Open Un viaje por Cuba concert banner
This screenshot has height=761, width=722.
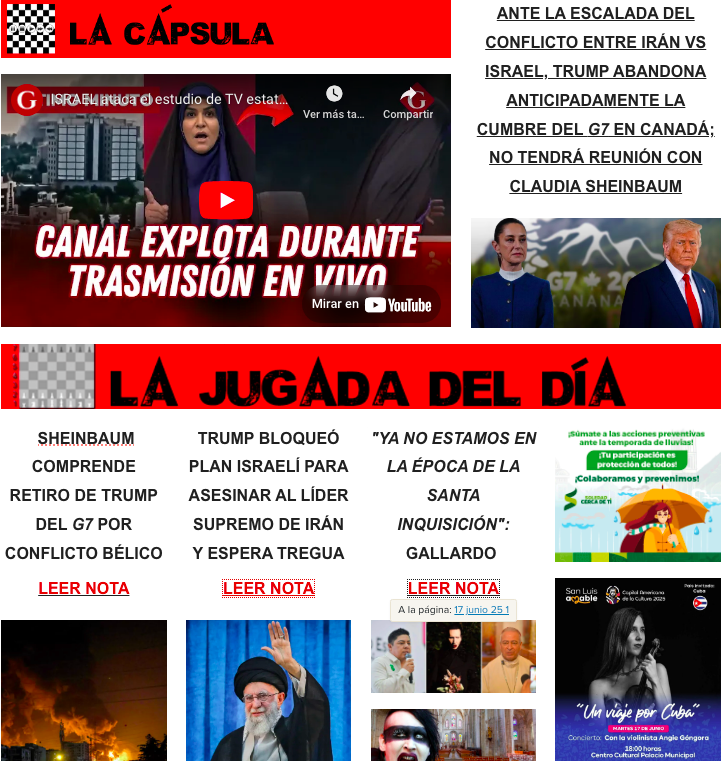tap(637, 668)
